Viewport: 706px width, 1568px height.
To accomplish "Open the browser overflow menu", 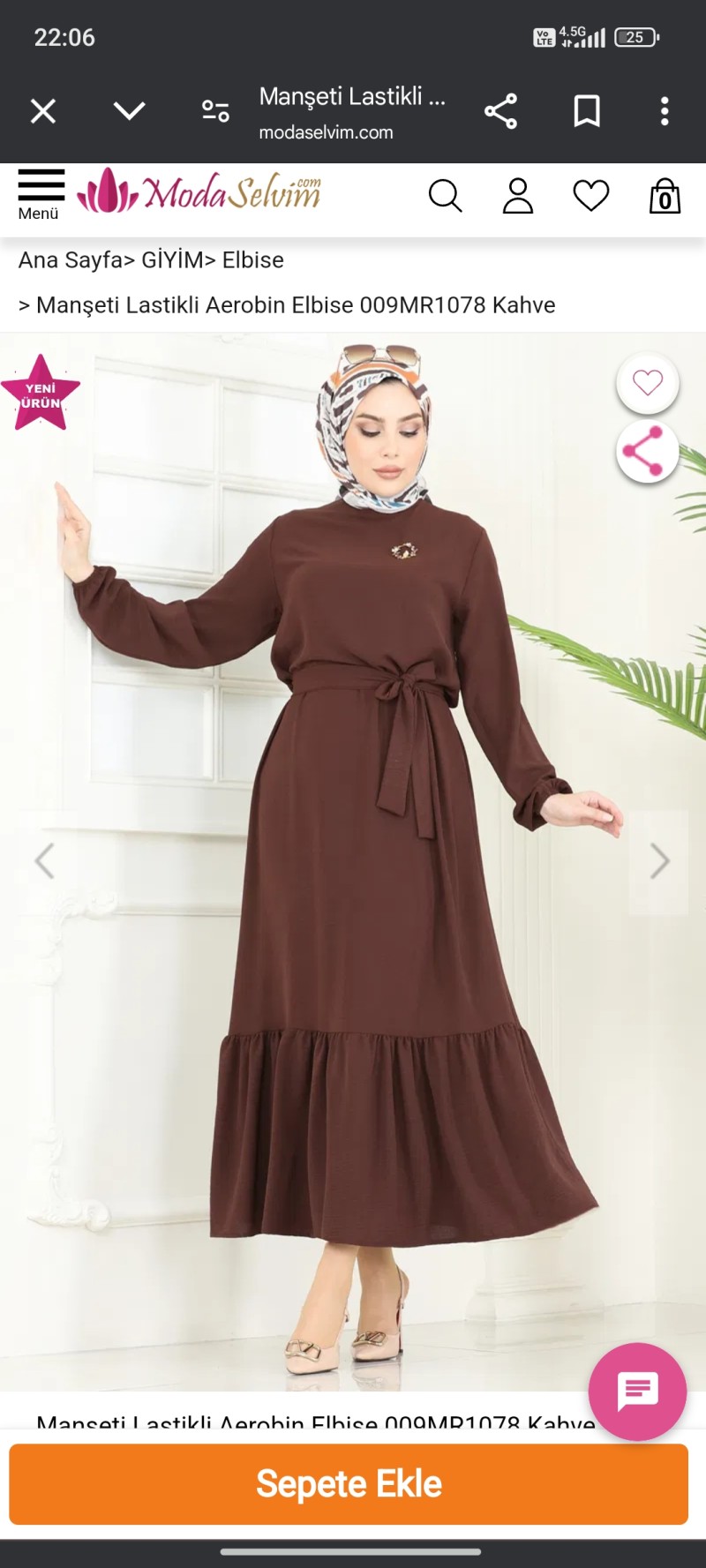I will 665,111.
